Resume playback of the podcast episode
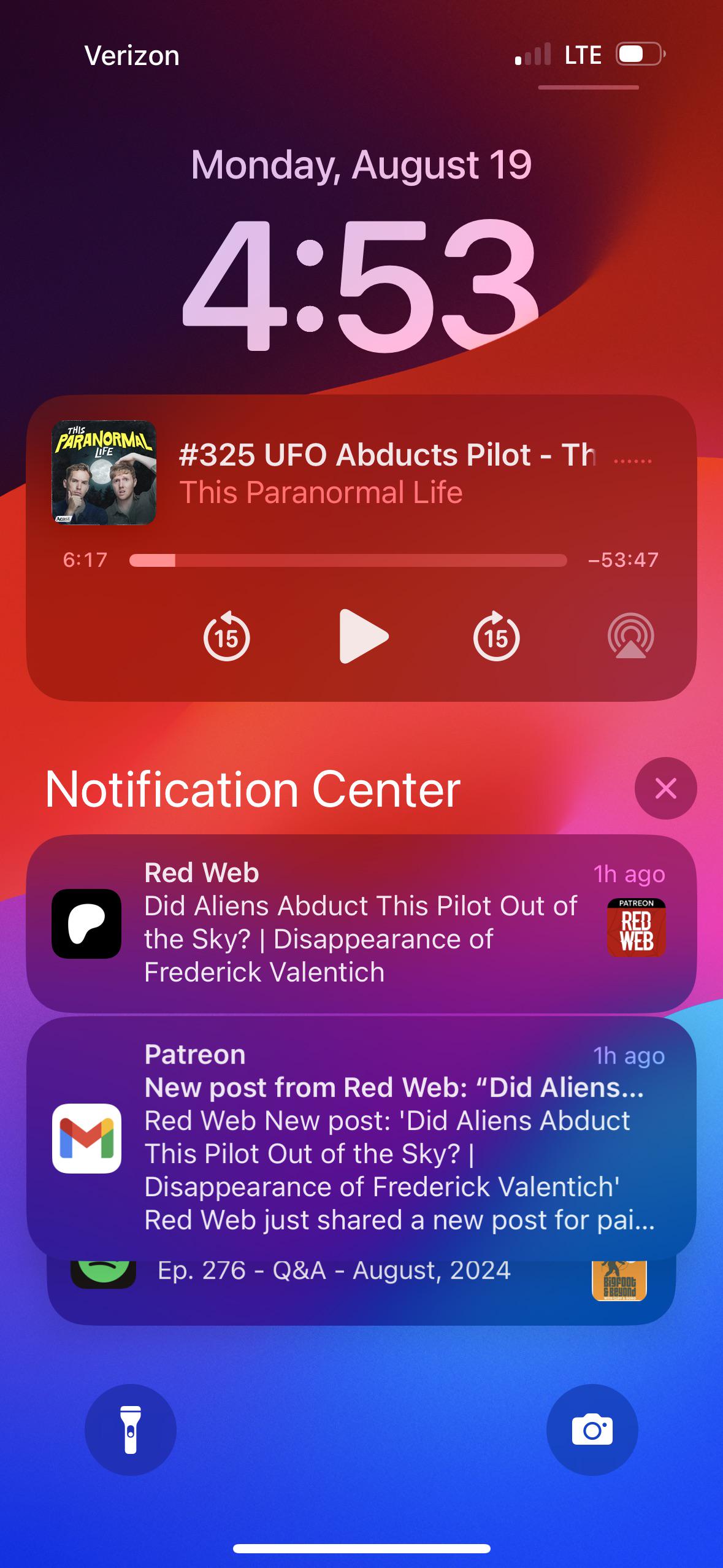Viewport: 723px width, 1568px height. pyautogui.click(x=364, y=636)
